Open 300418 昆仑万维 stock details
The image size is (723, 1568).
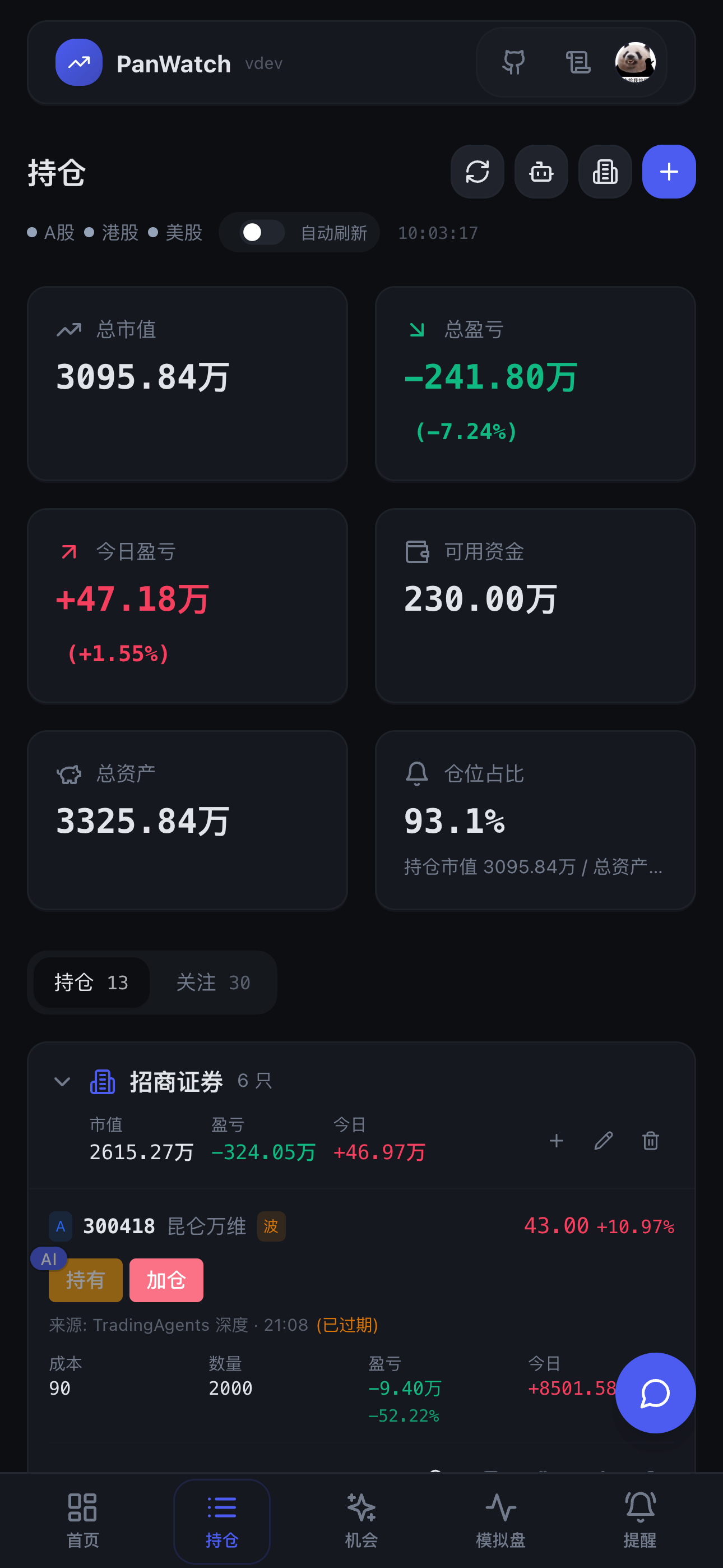164,1225
